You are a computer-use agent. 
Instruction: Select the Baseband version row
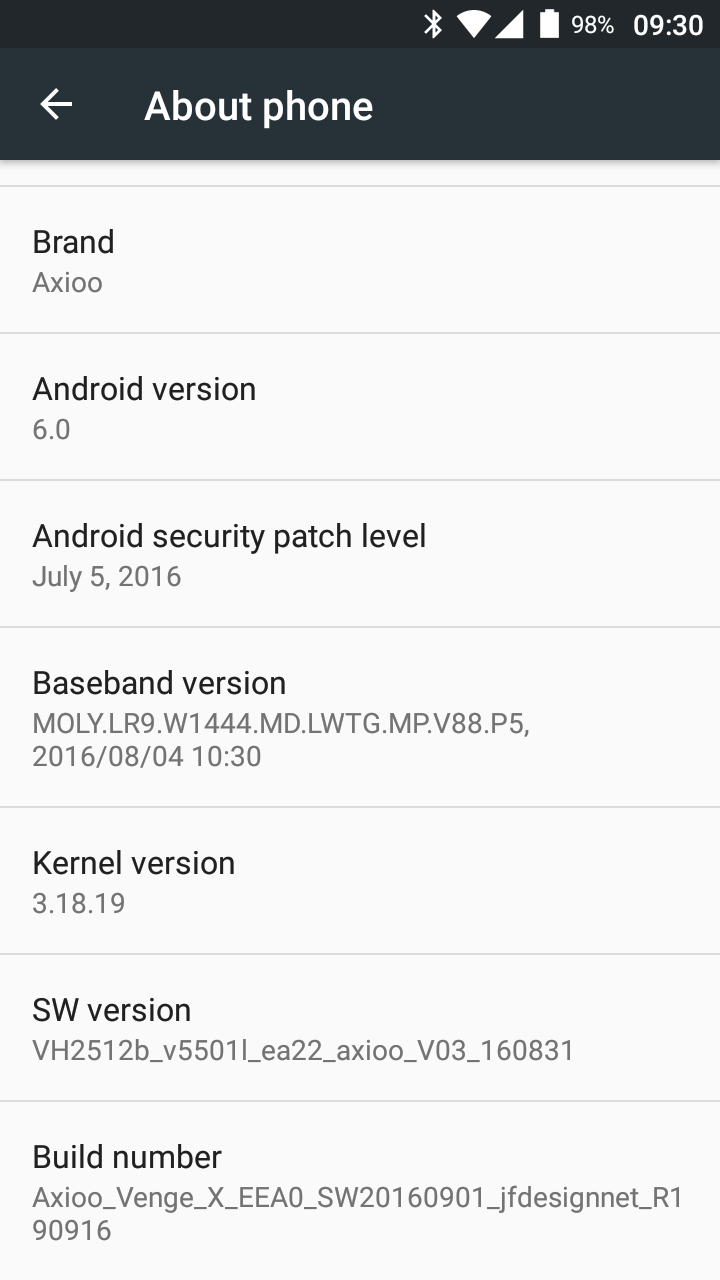(360, 717)
